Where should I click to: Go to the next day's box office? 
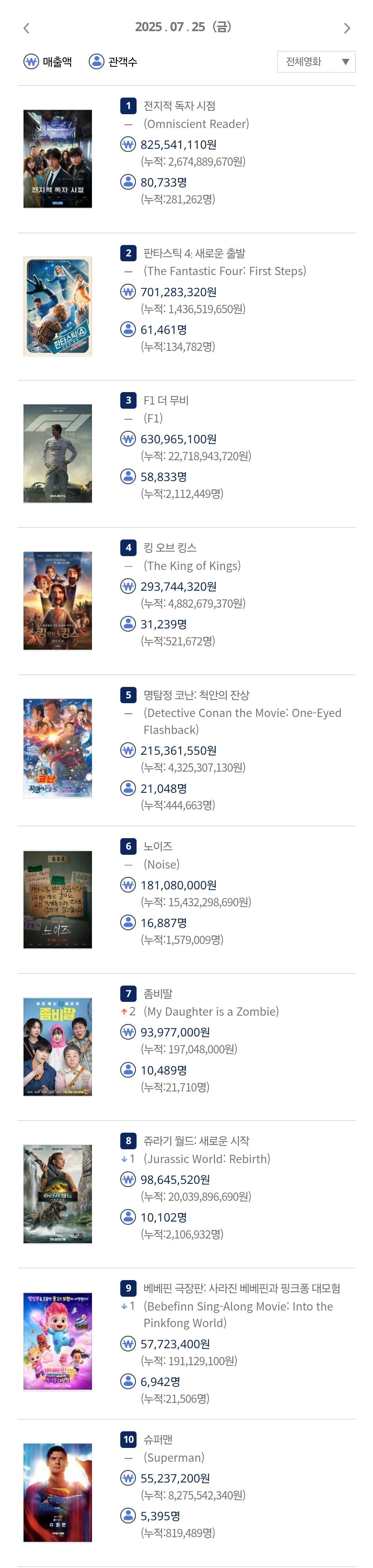347,28
